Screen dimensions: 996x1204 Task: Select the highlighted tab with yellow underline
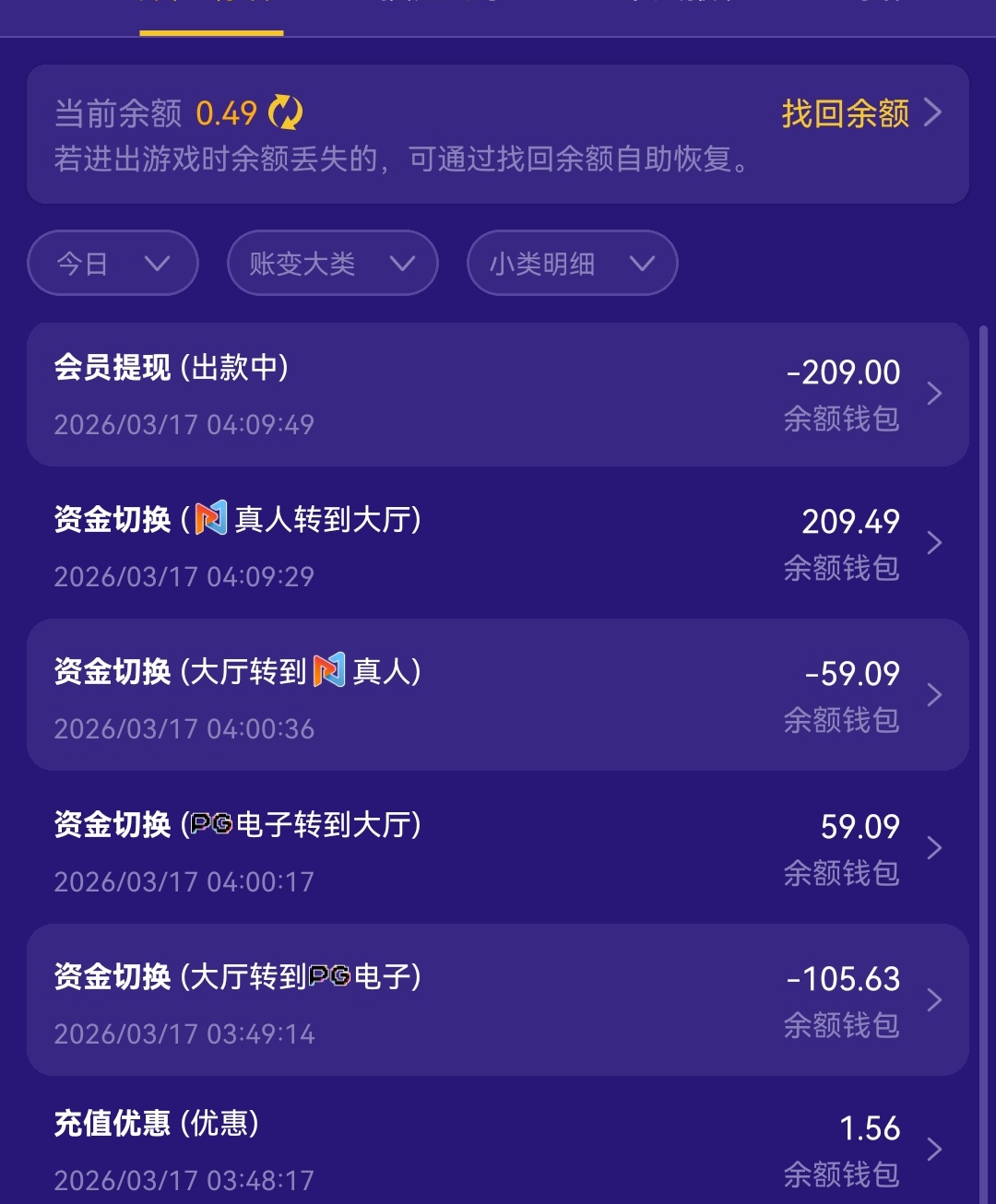[210, 9]
